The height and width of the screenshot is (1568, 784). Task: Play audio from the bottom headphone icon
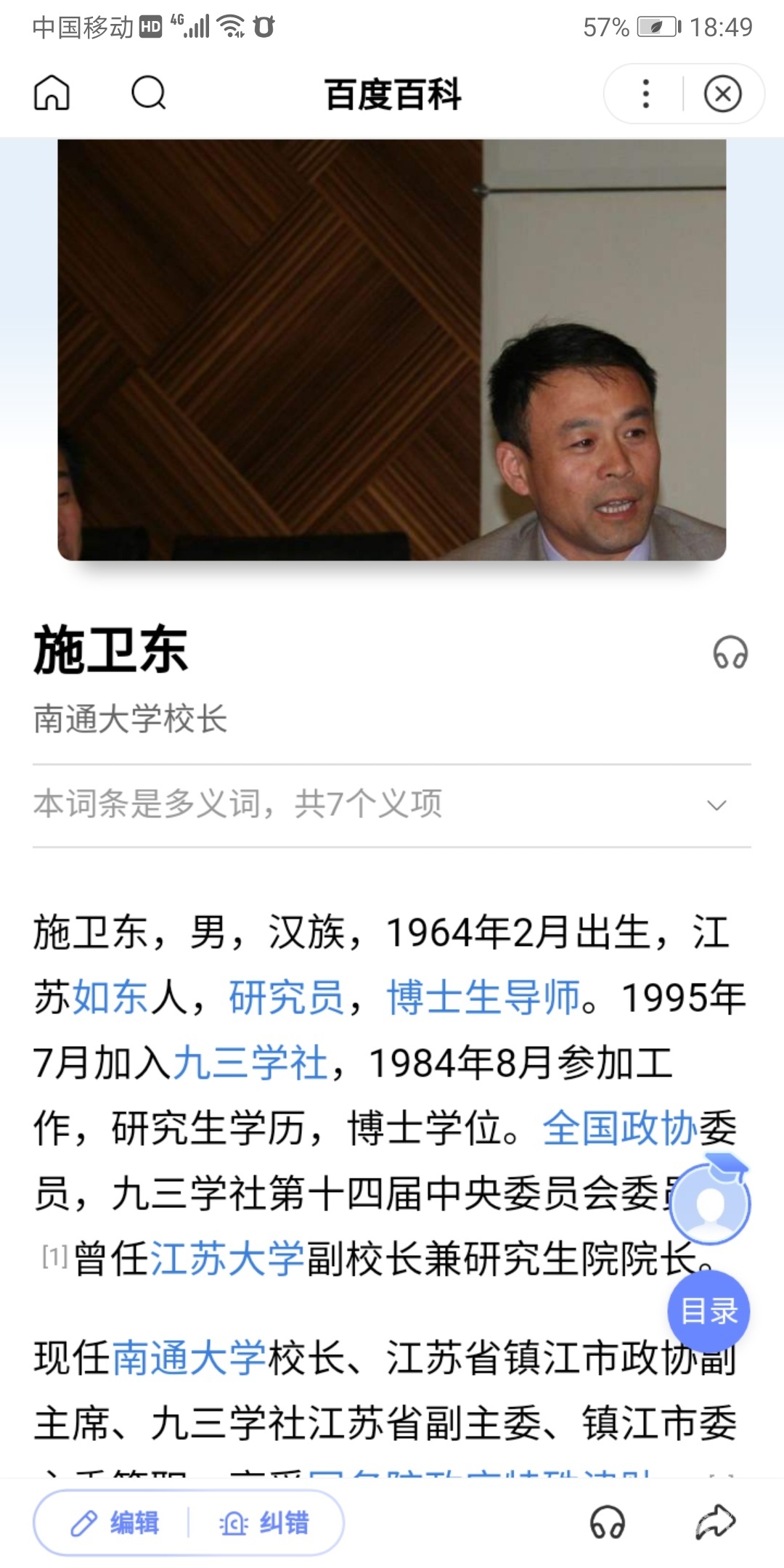pos(607,1522)
